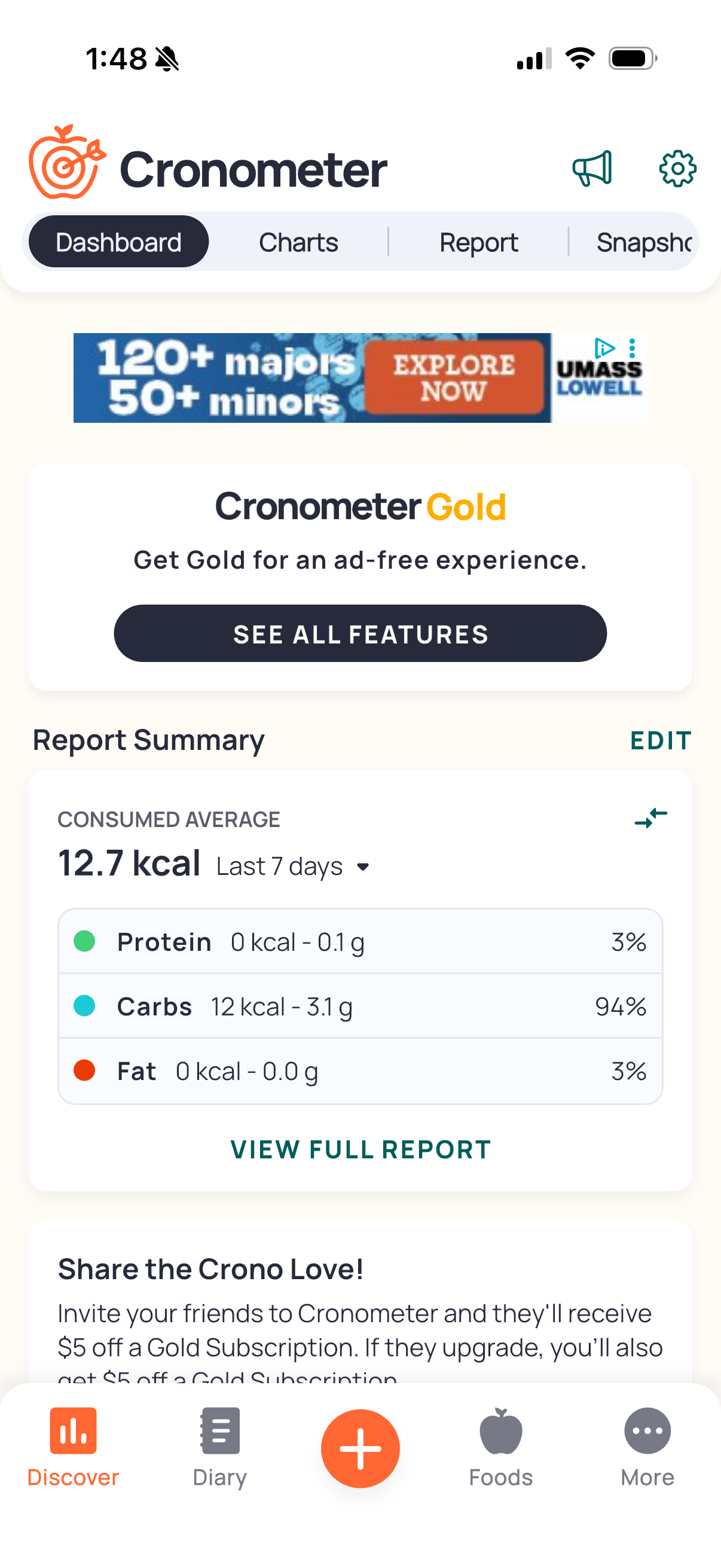Select the Snapshot tab
Image resolution: width=721 pixels, height=1568 pixels.
coord(643,242)
